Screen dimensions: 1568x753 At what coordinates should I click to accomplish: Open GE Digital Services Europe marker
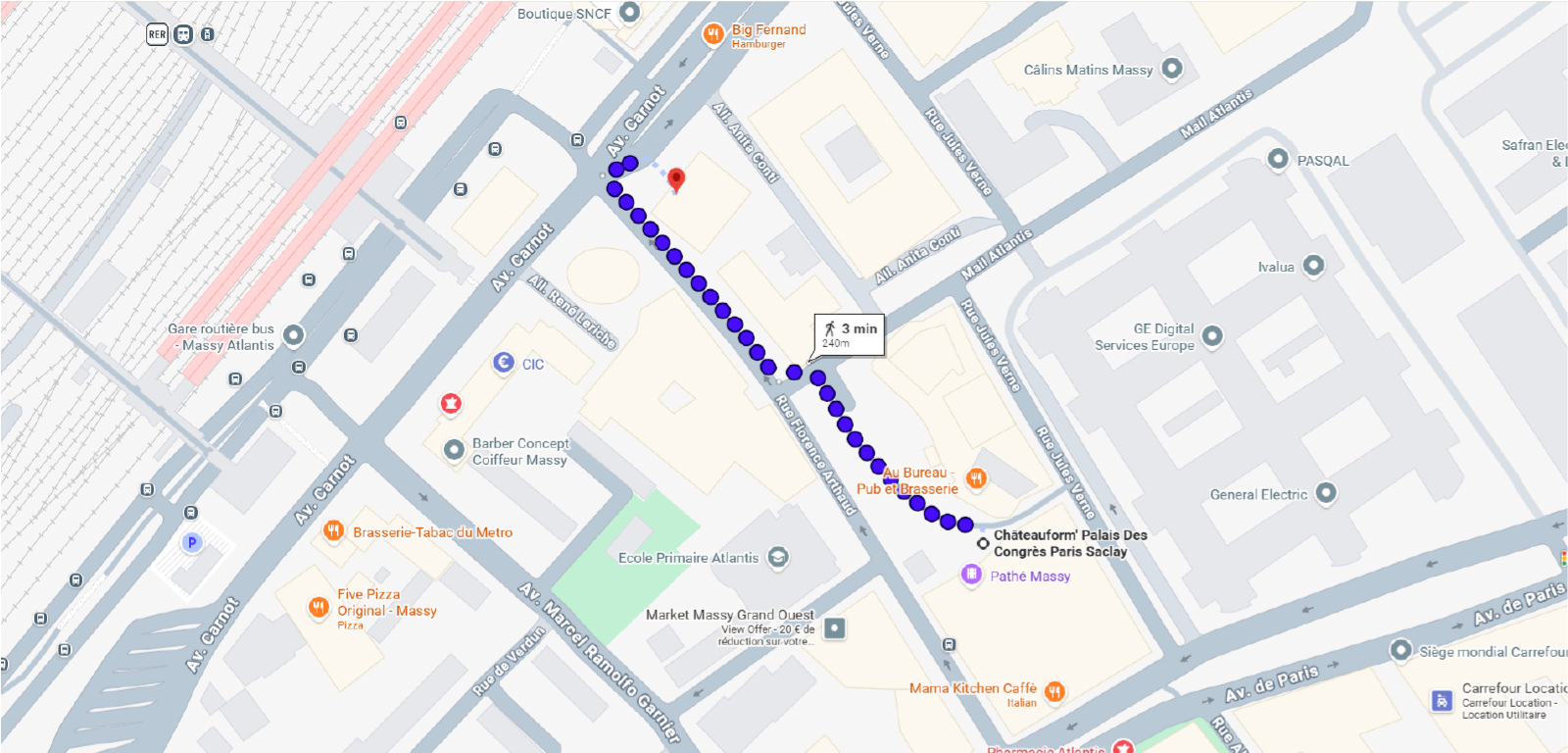(1211, 336)
